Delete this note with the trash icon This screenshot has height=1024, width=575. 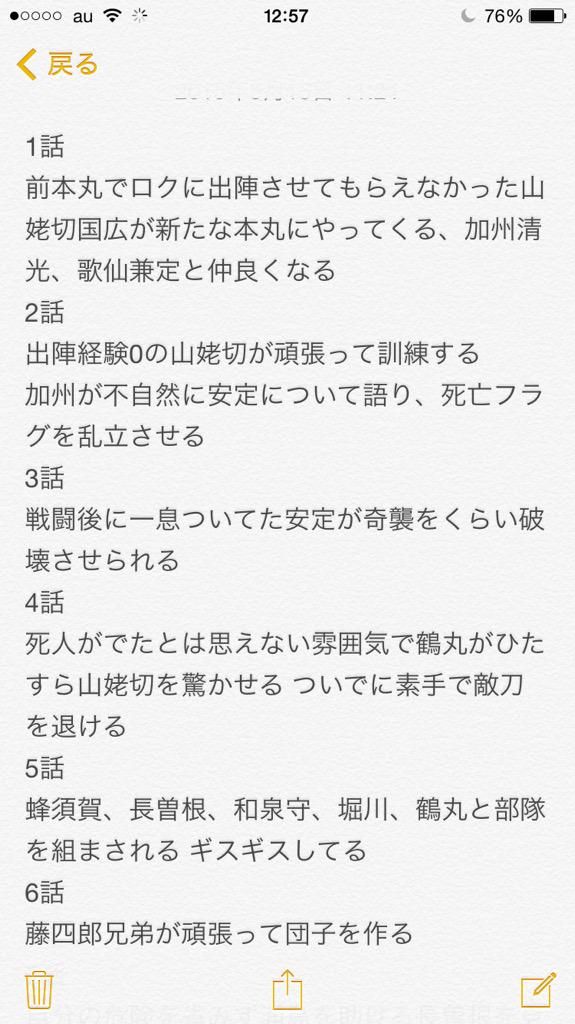tap(39, 989)
